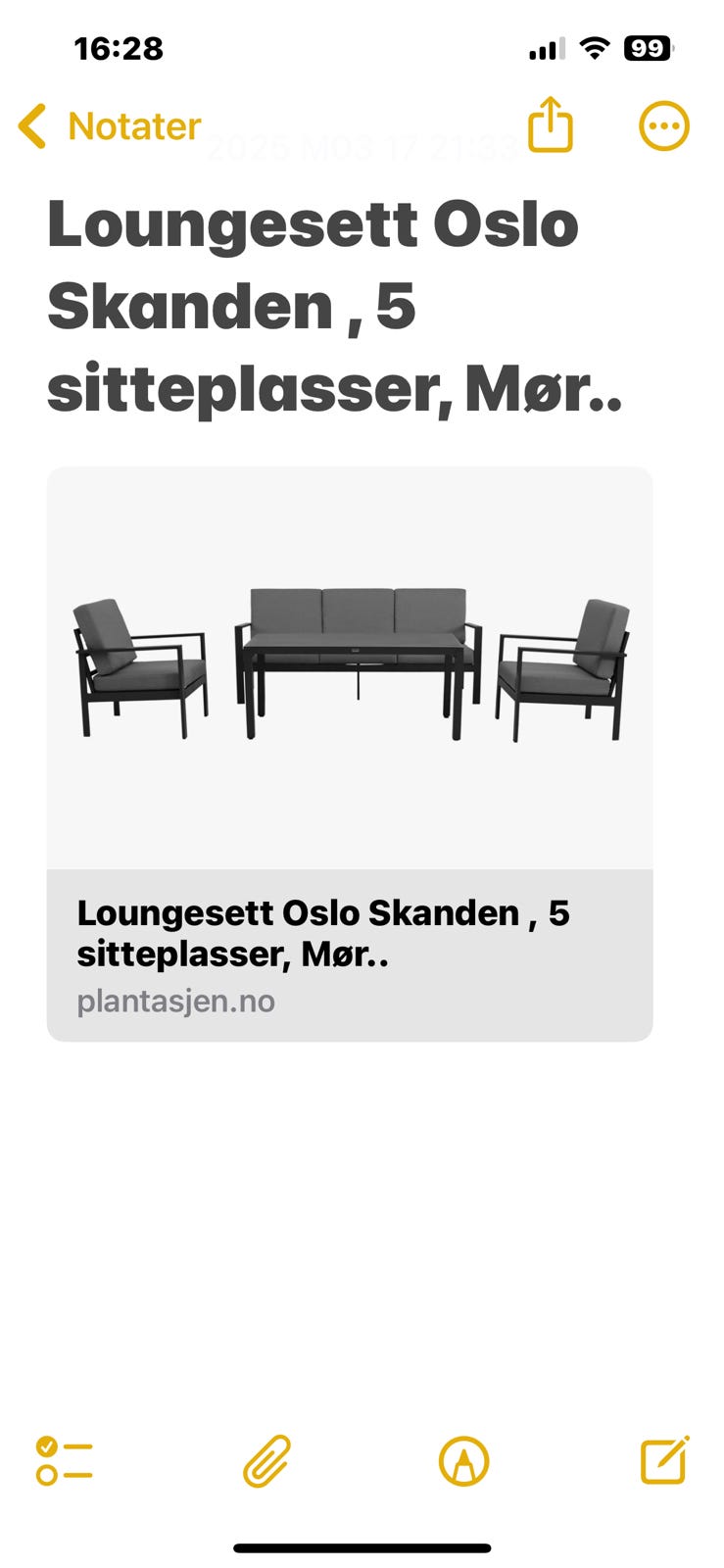
Task: Tap the cellular signal bars icon
Action: pos(549,47)
